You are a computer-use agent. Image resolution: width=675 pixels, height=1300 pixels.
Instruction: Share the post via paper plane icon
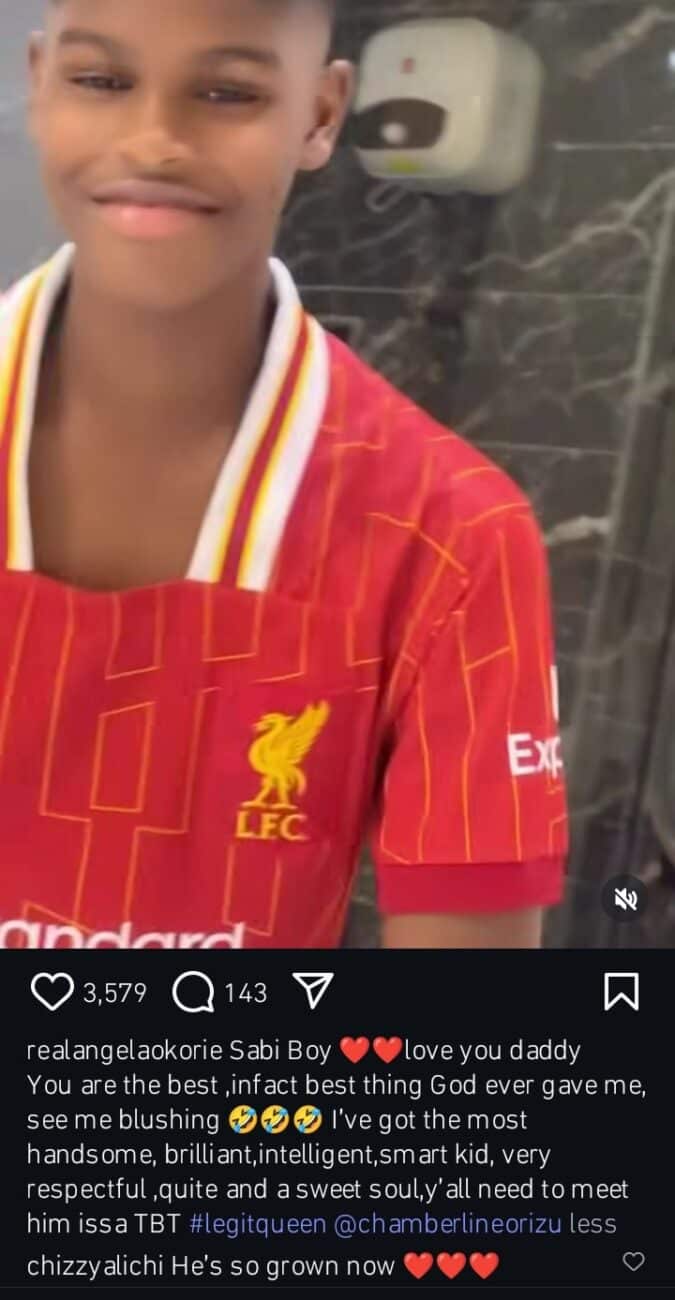(x=313, y=992)
